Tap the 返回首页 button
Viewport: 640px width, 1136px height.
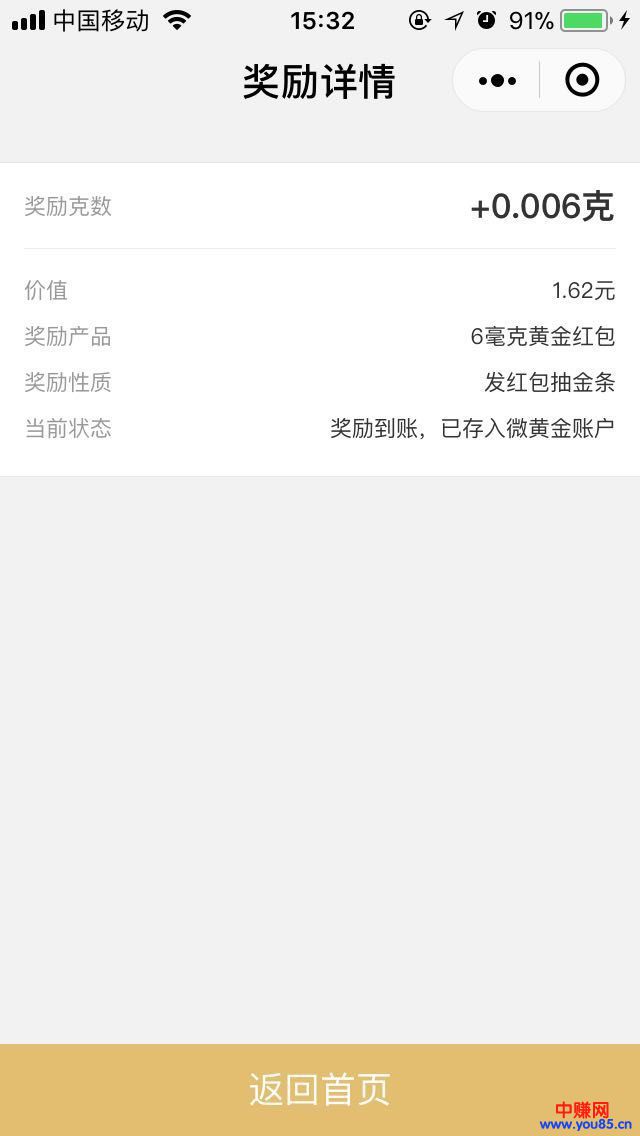click(320, 1089)
